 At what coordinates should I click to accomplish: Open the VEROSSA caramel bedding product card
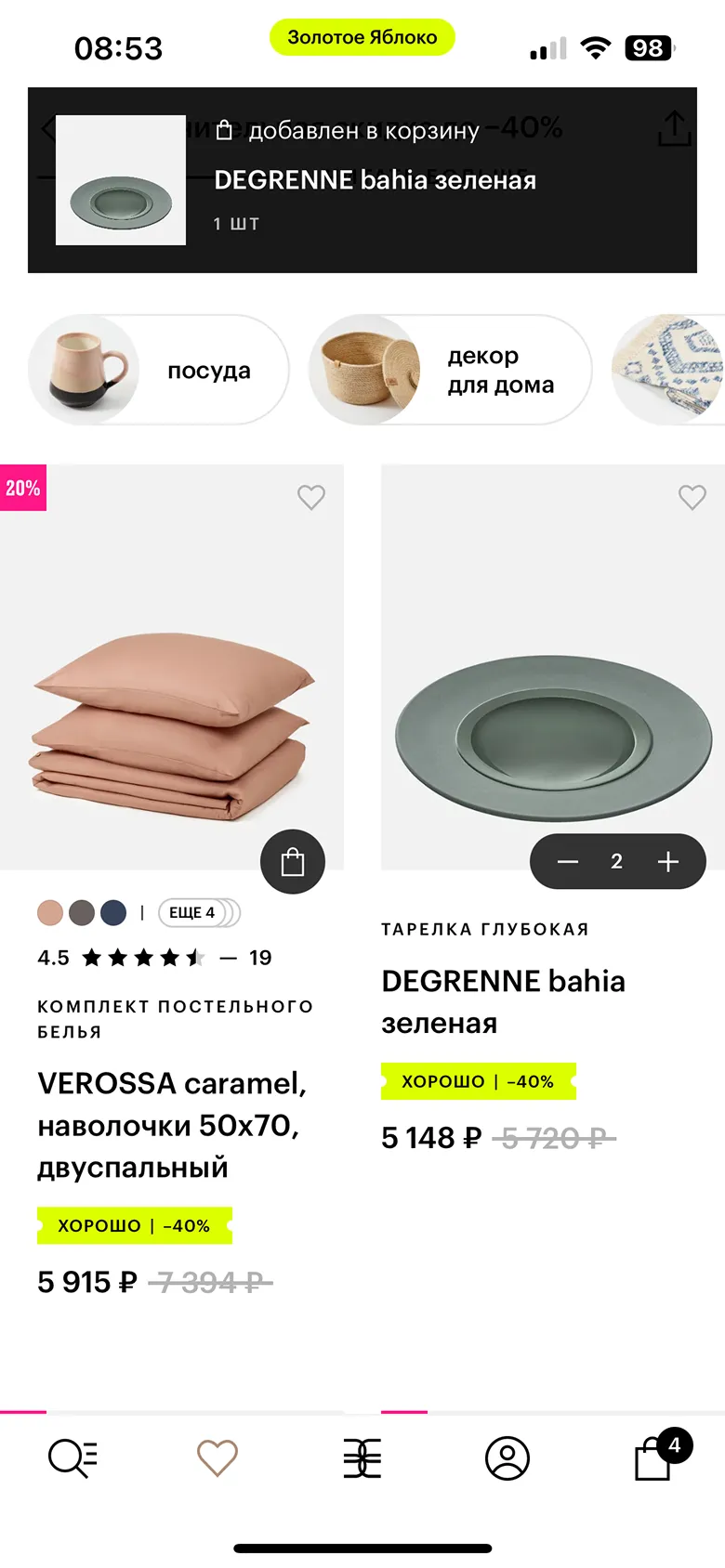[172, 1125]
